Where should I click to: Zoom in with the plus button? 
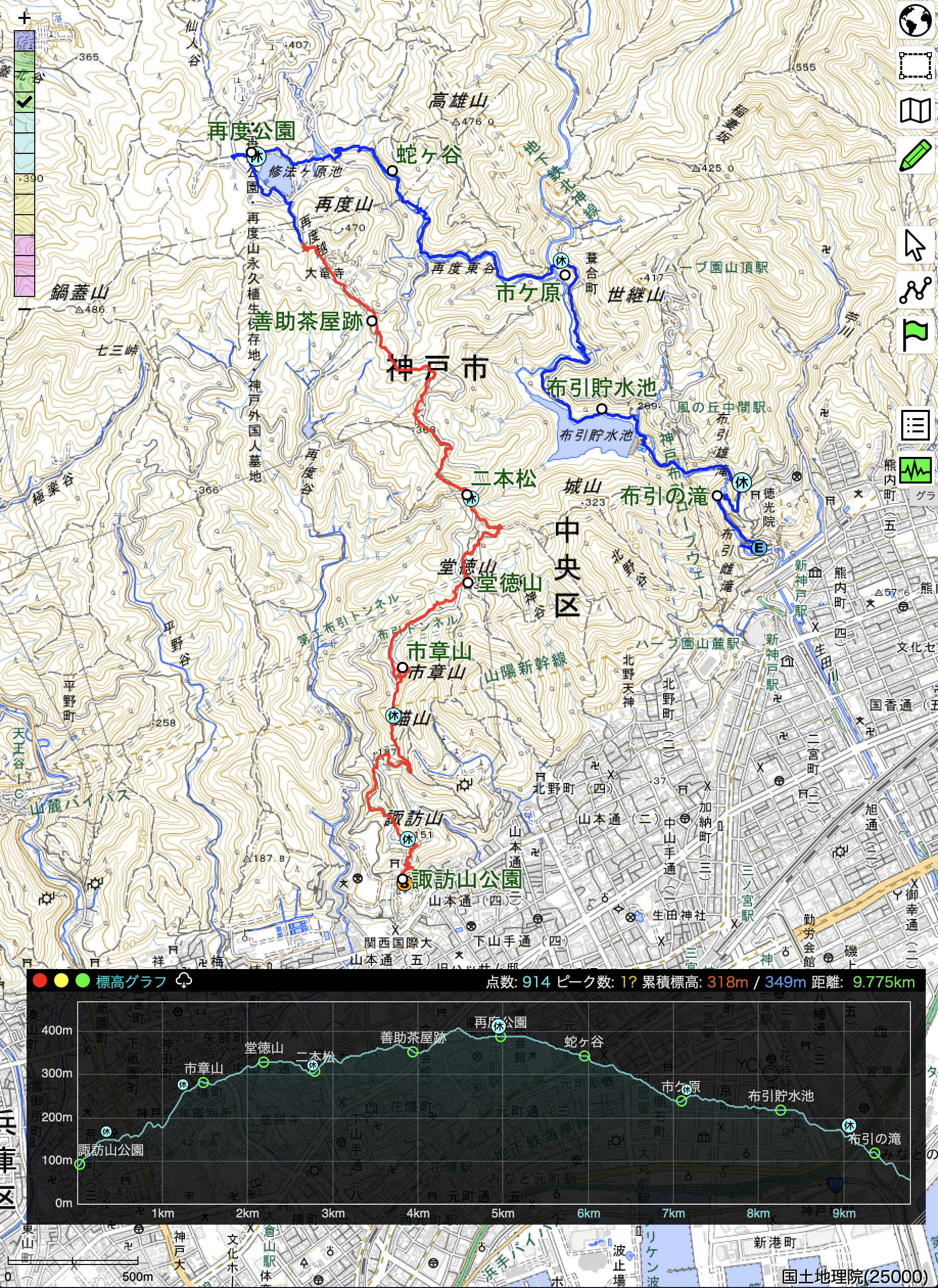coord(24,18)
